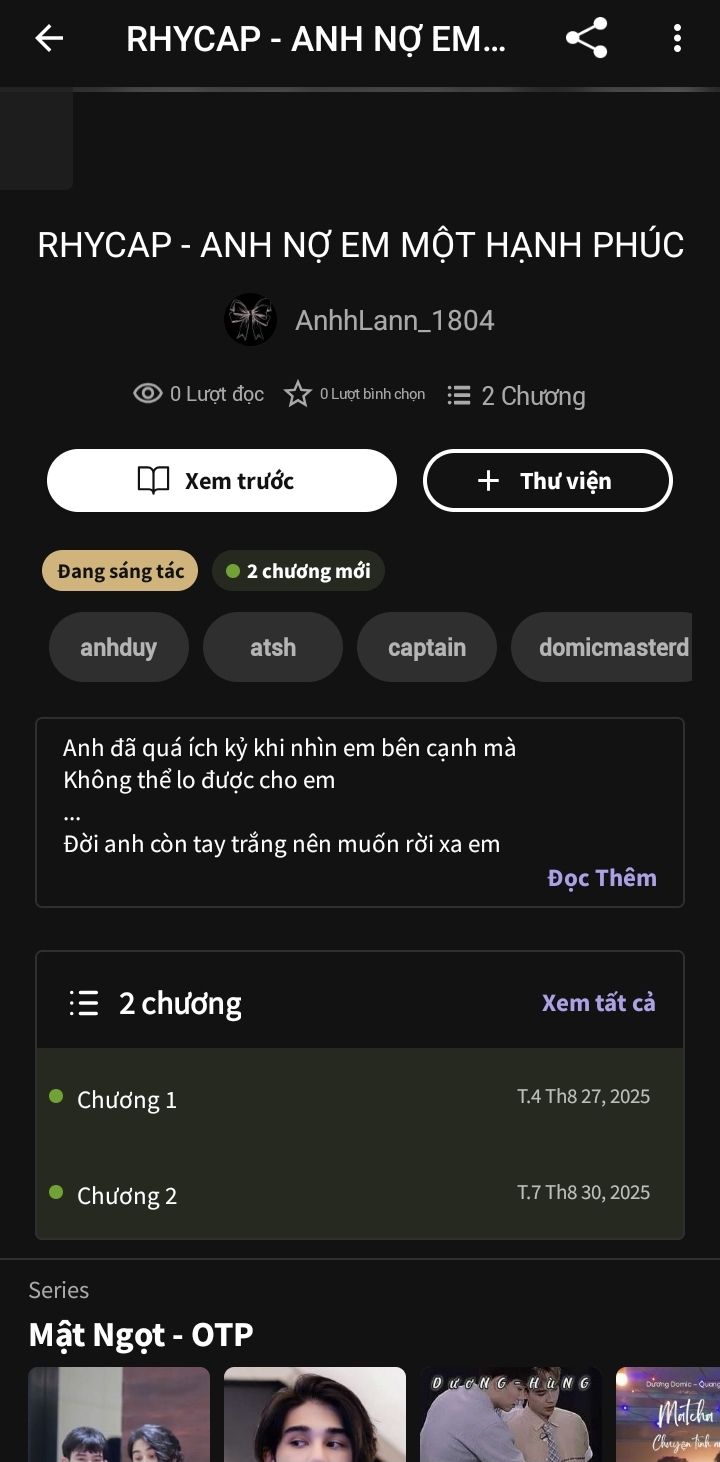Go back using the top arrow
This screenshot has width=720, height=1462.
point(48,39)
